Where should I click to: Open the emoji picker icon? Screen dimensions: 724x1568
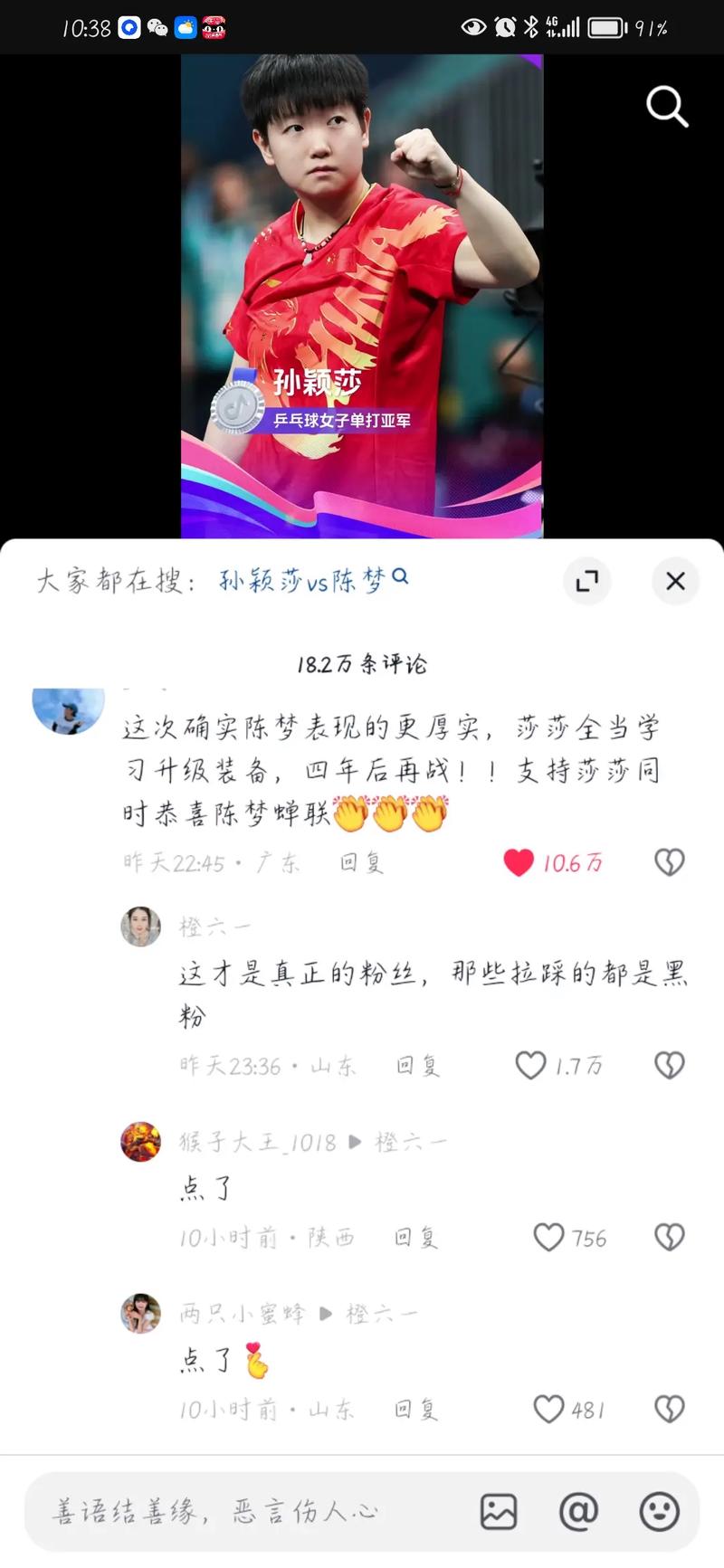658,1509
